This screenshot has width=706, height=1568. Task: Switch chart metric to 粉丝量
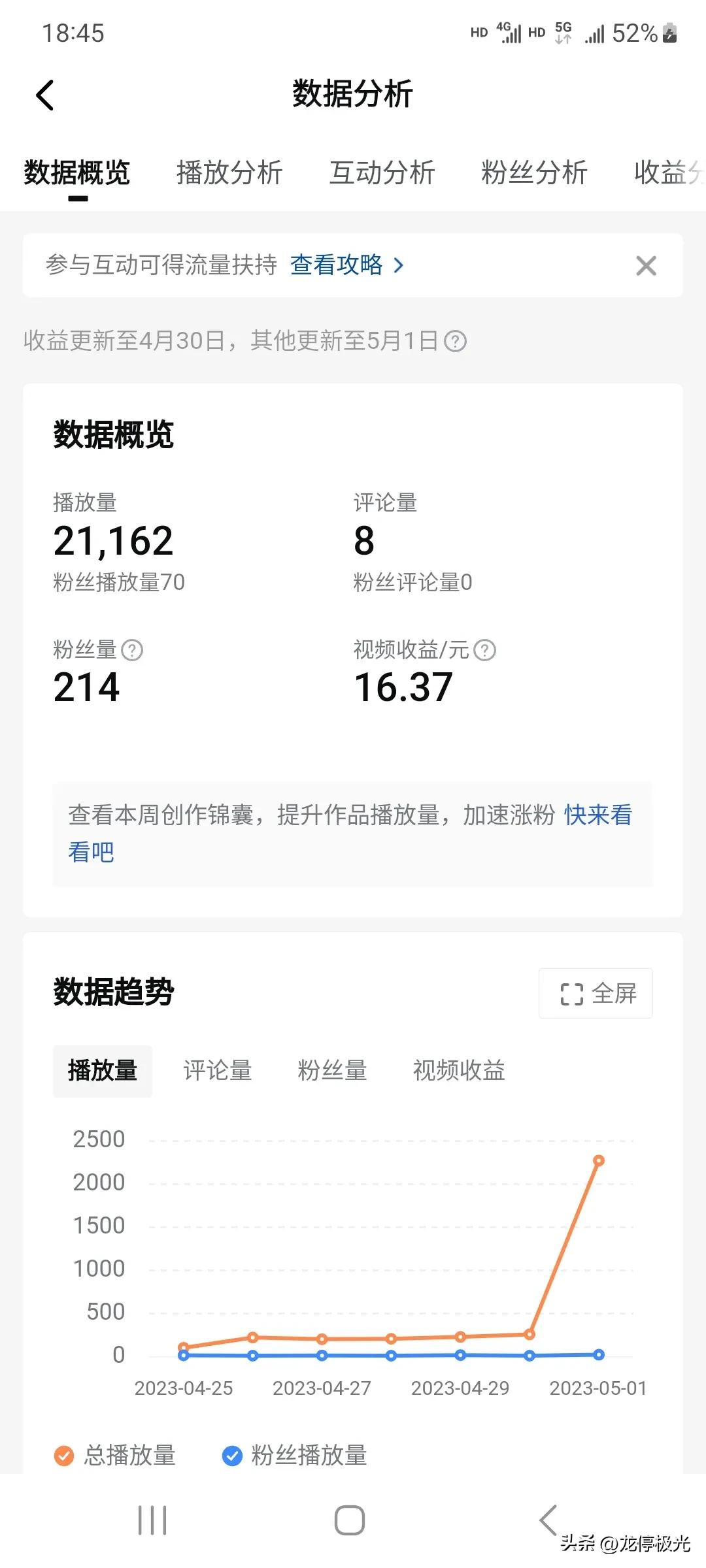click(x=332, y=1070)
